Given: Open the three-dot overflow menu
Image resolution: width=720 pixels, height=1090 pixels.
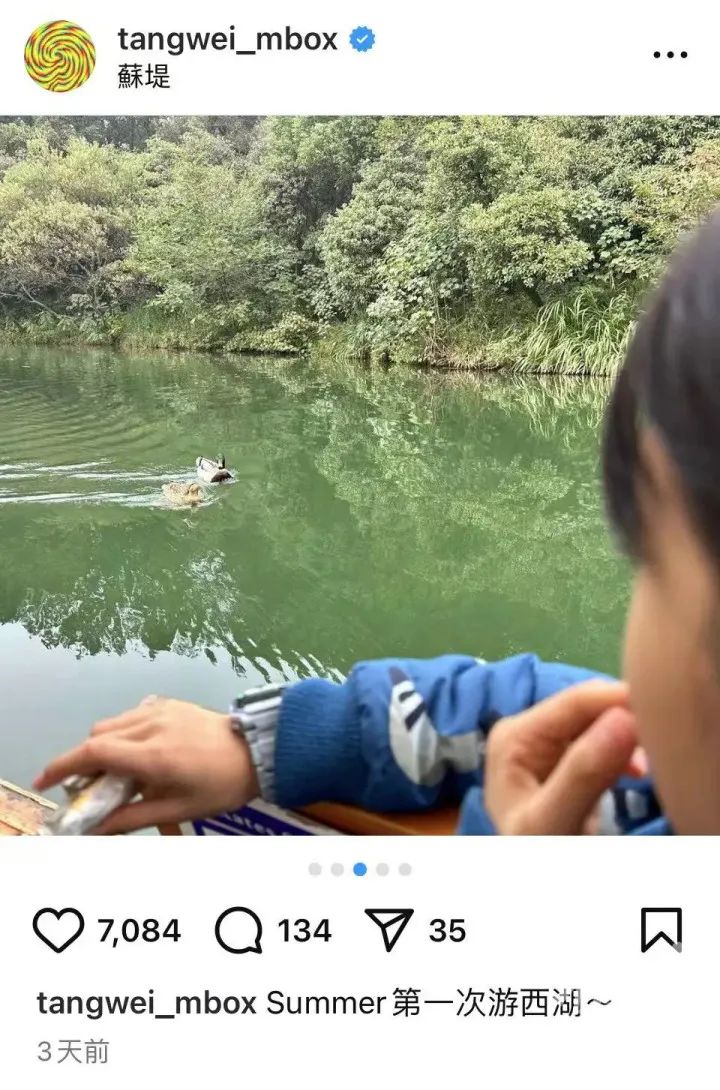Looking at the screenshot, I should (669, 55).
